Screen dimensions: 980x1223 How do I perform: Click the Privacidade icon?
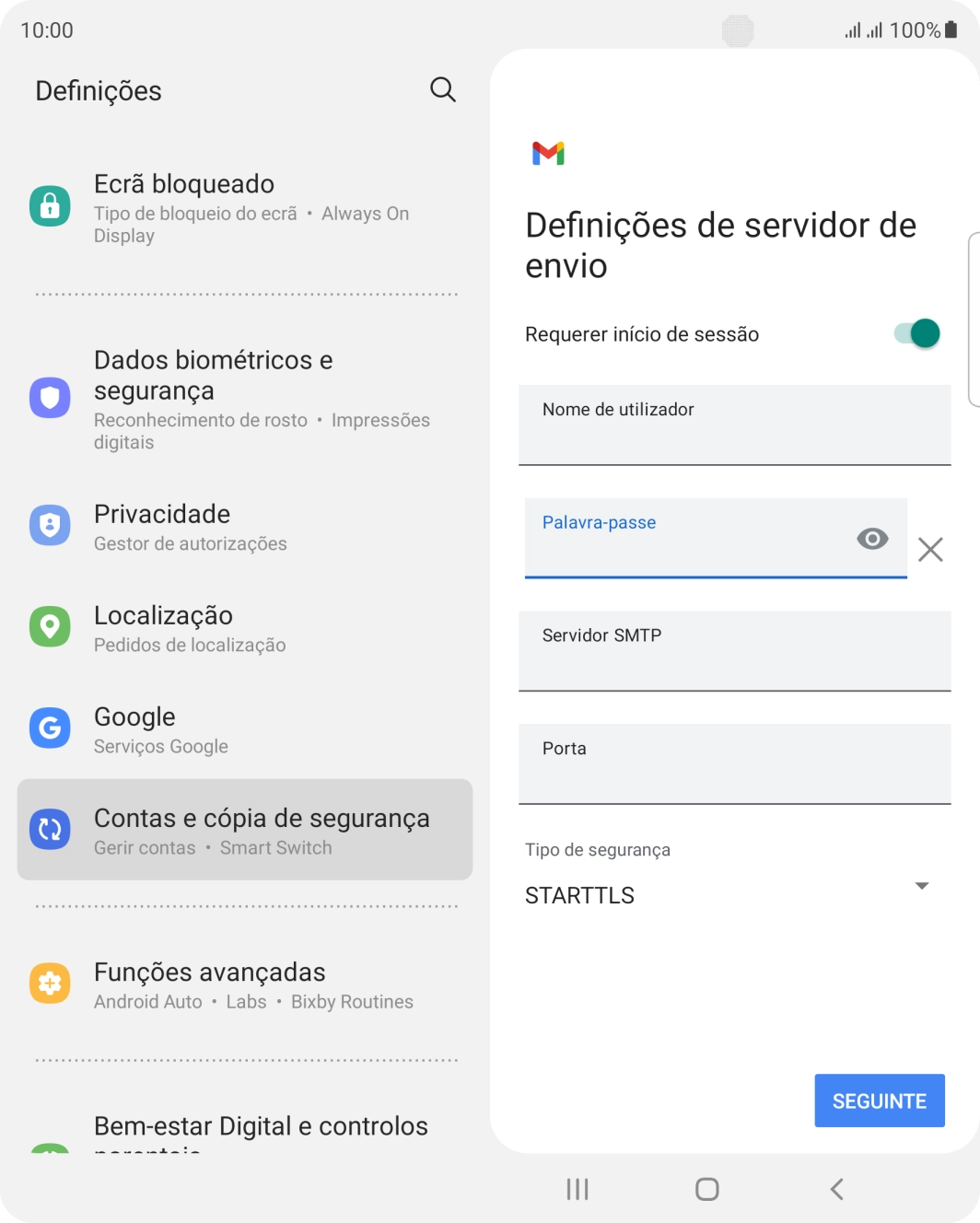click(x=50, y=525)
